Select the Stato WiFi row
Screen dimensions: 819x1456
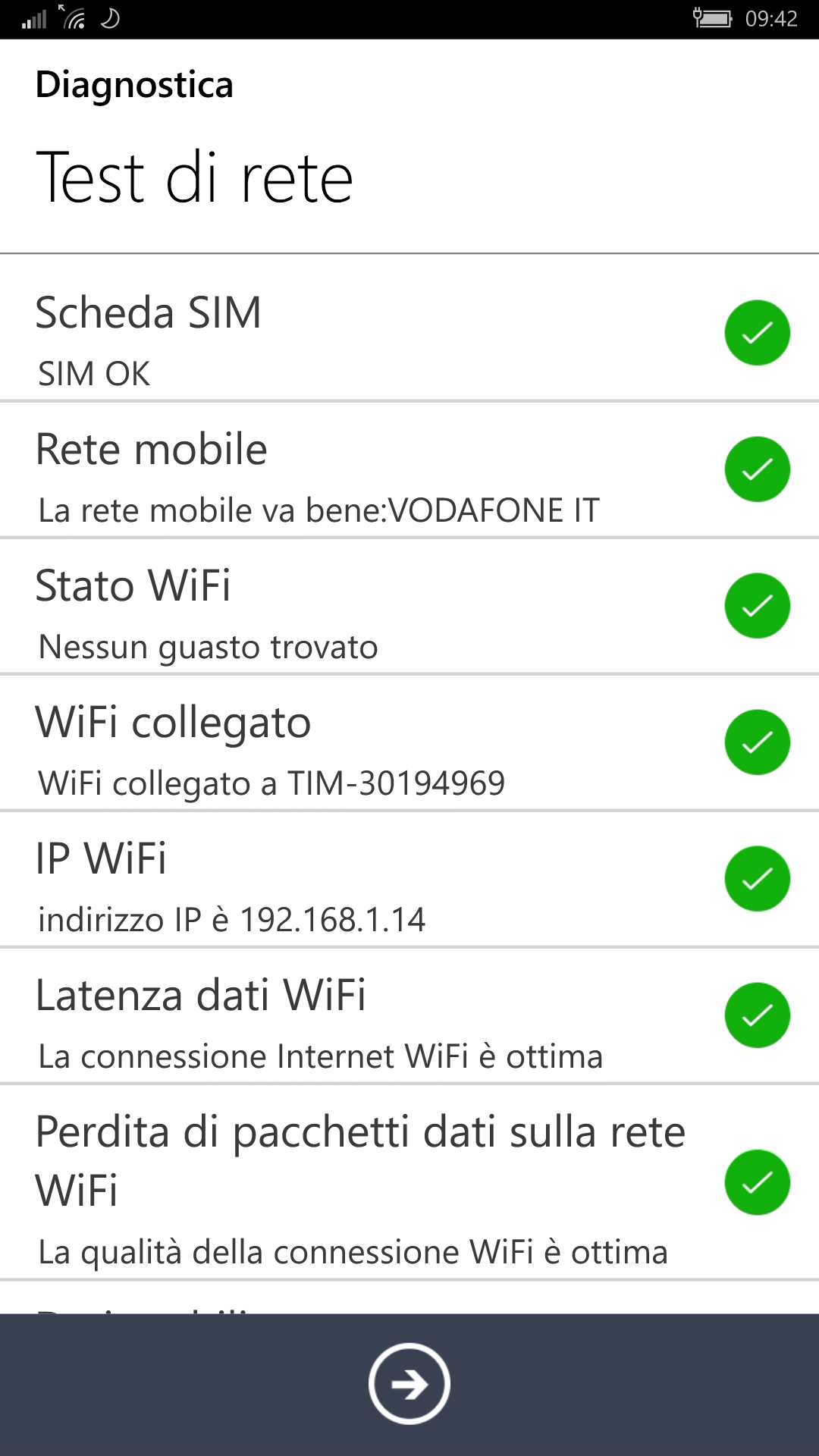point(409,606)
